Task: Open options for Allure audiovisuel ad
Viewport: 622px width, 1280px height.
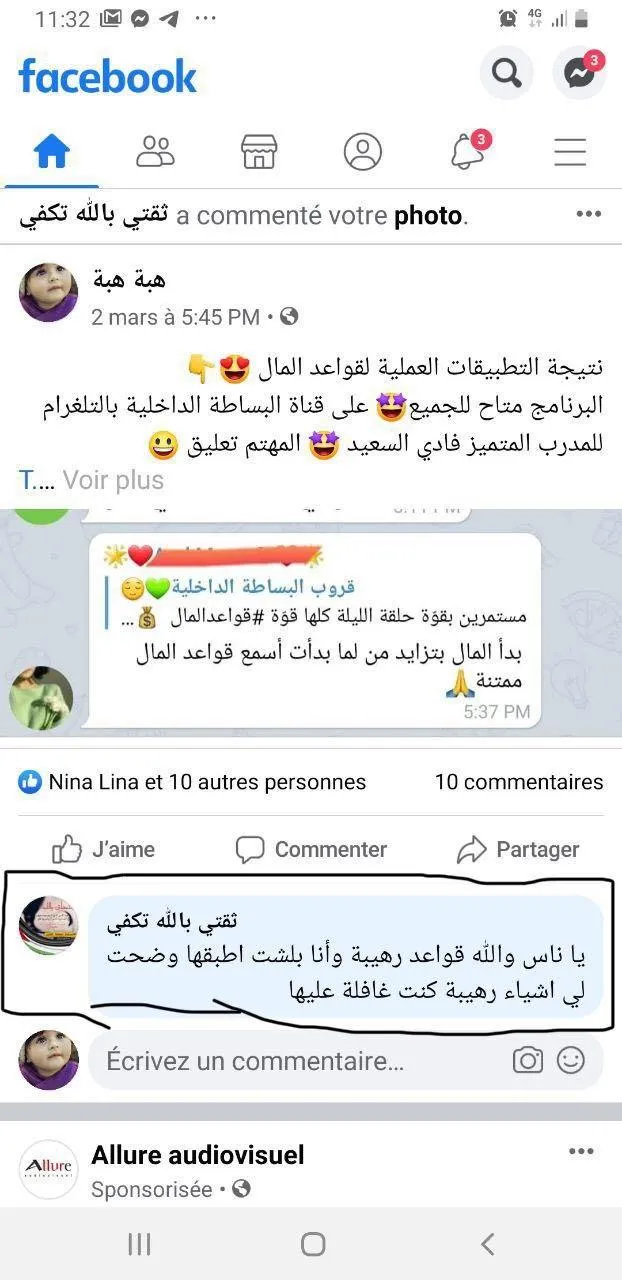Action: [581, 1152]
